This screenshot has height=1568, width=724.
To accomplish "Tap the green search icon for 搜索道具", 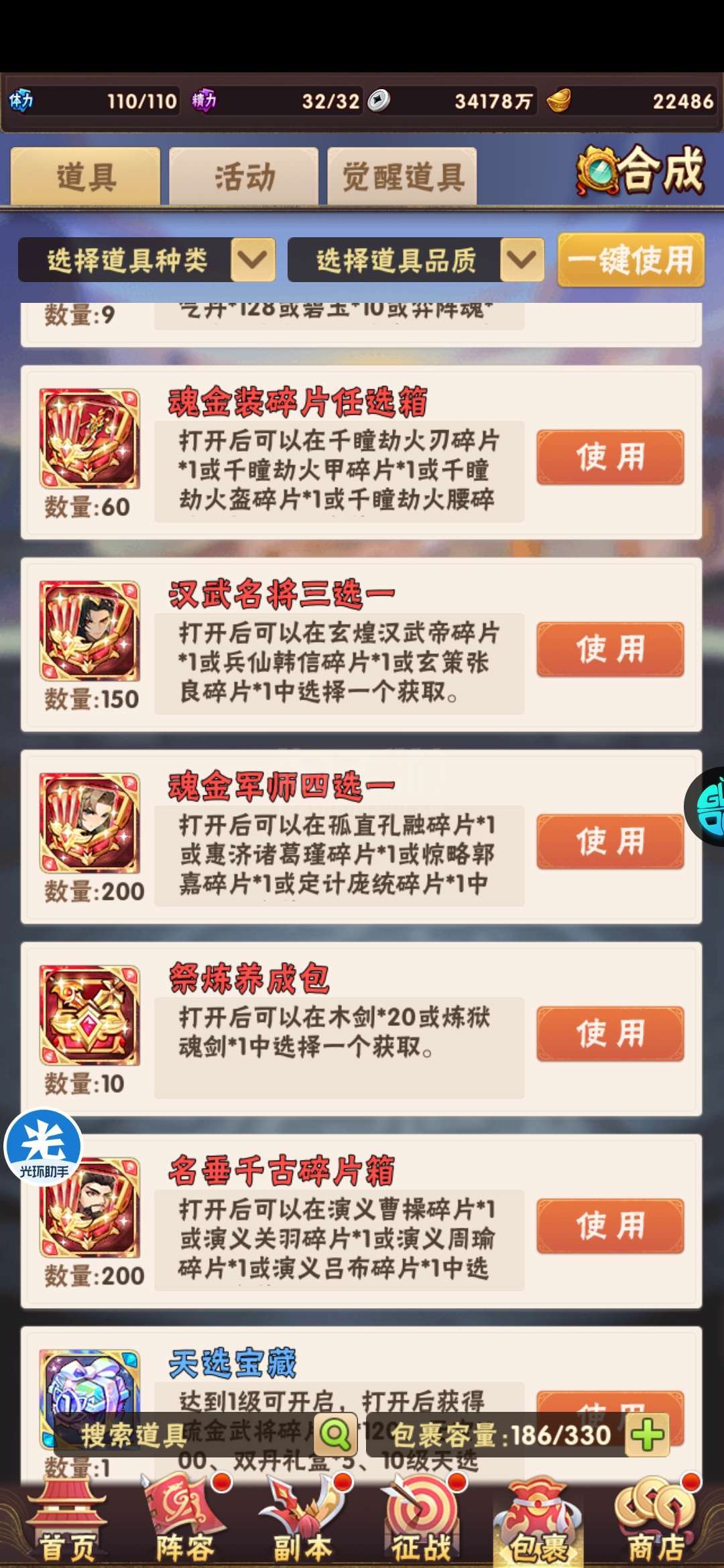I will [x=335, y=1435].
